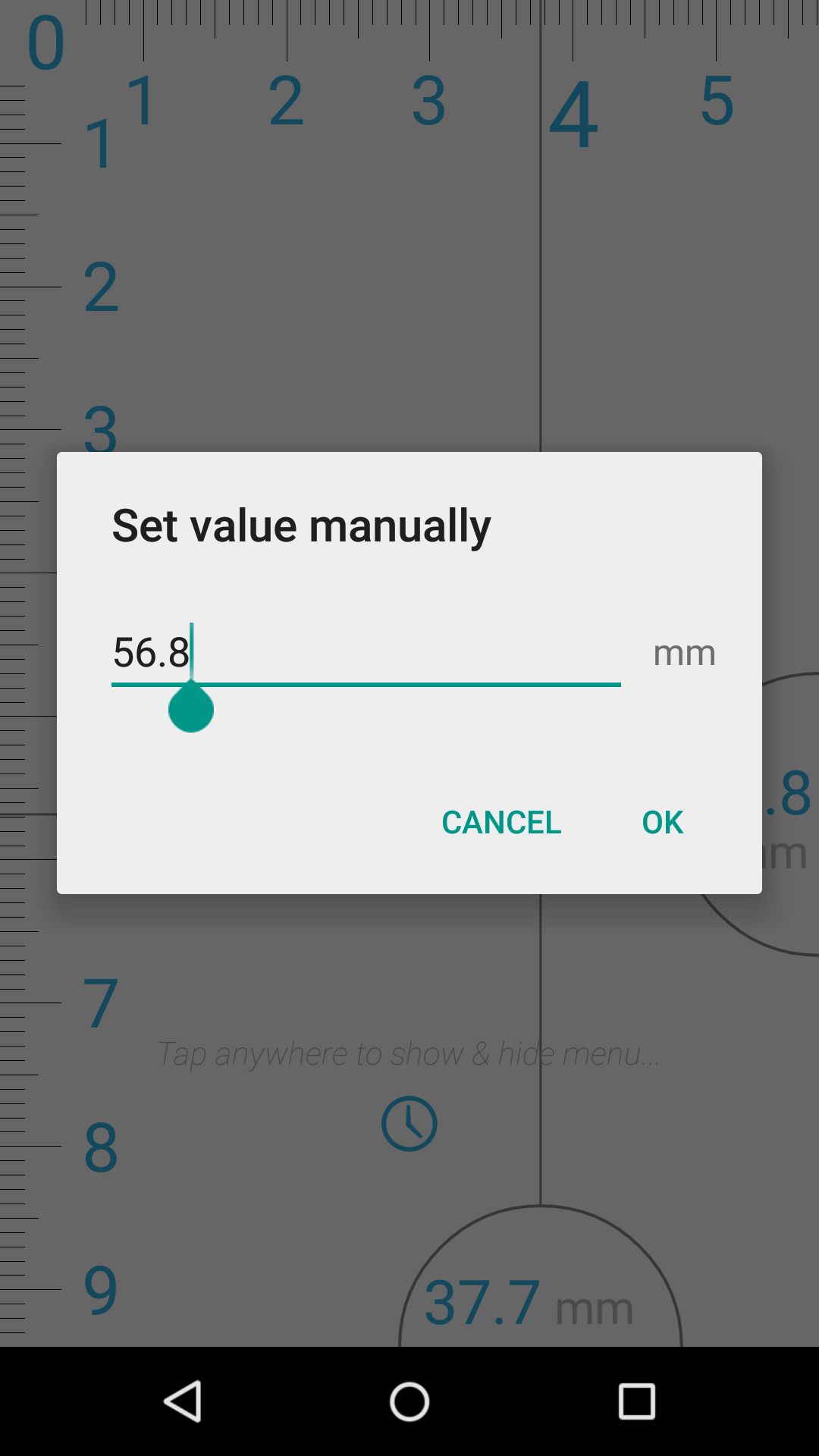Tap the millimeter value input field
The image size is (819, 1456).
click(x=366, y=652)
